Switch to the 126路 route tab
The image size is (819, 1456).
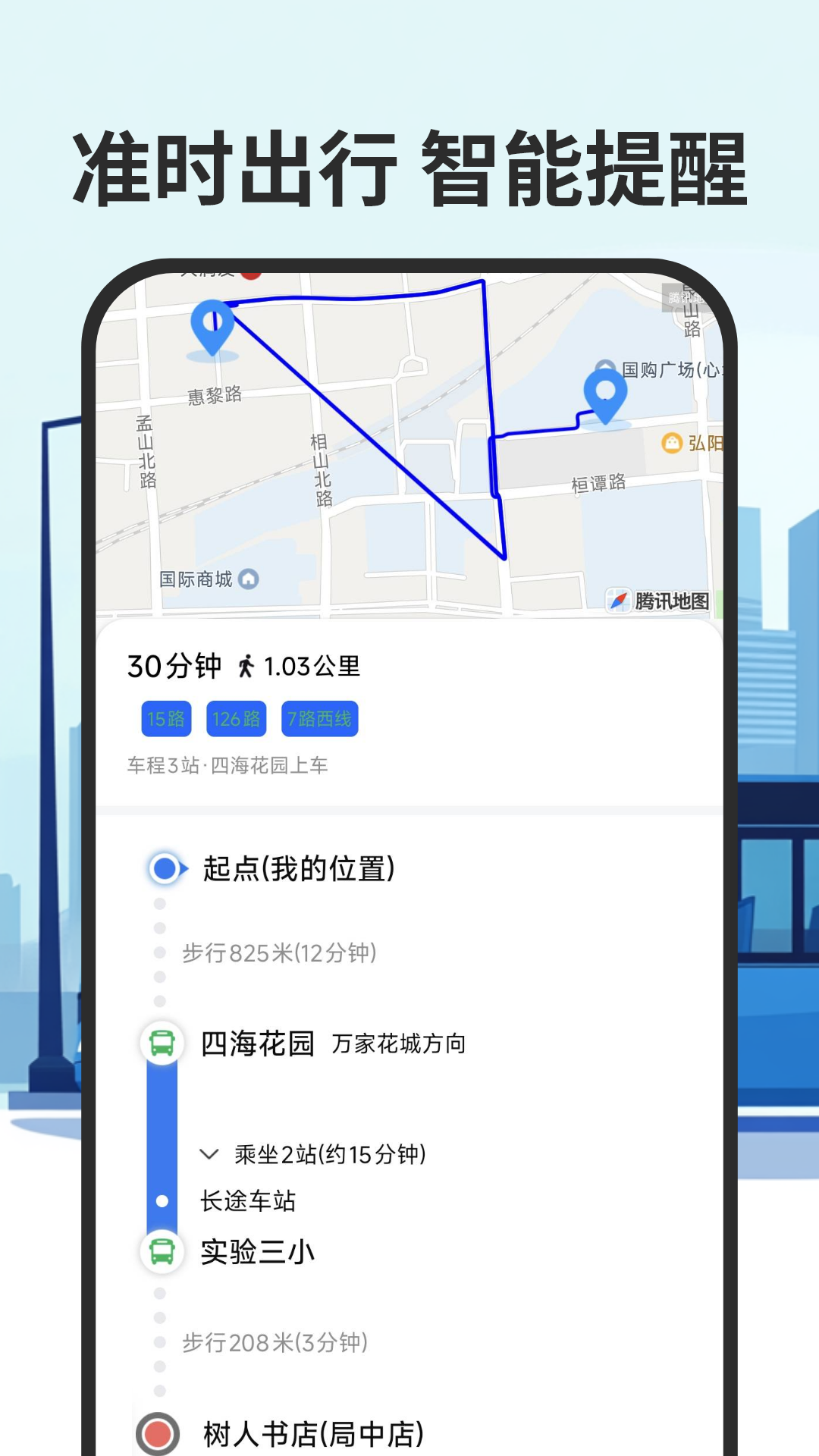[x=235, y=719]
